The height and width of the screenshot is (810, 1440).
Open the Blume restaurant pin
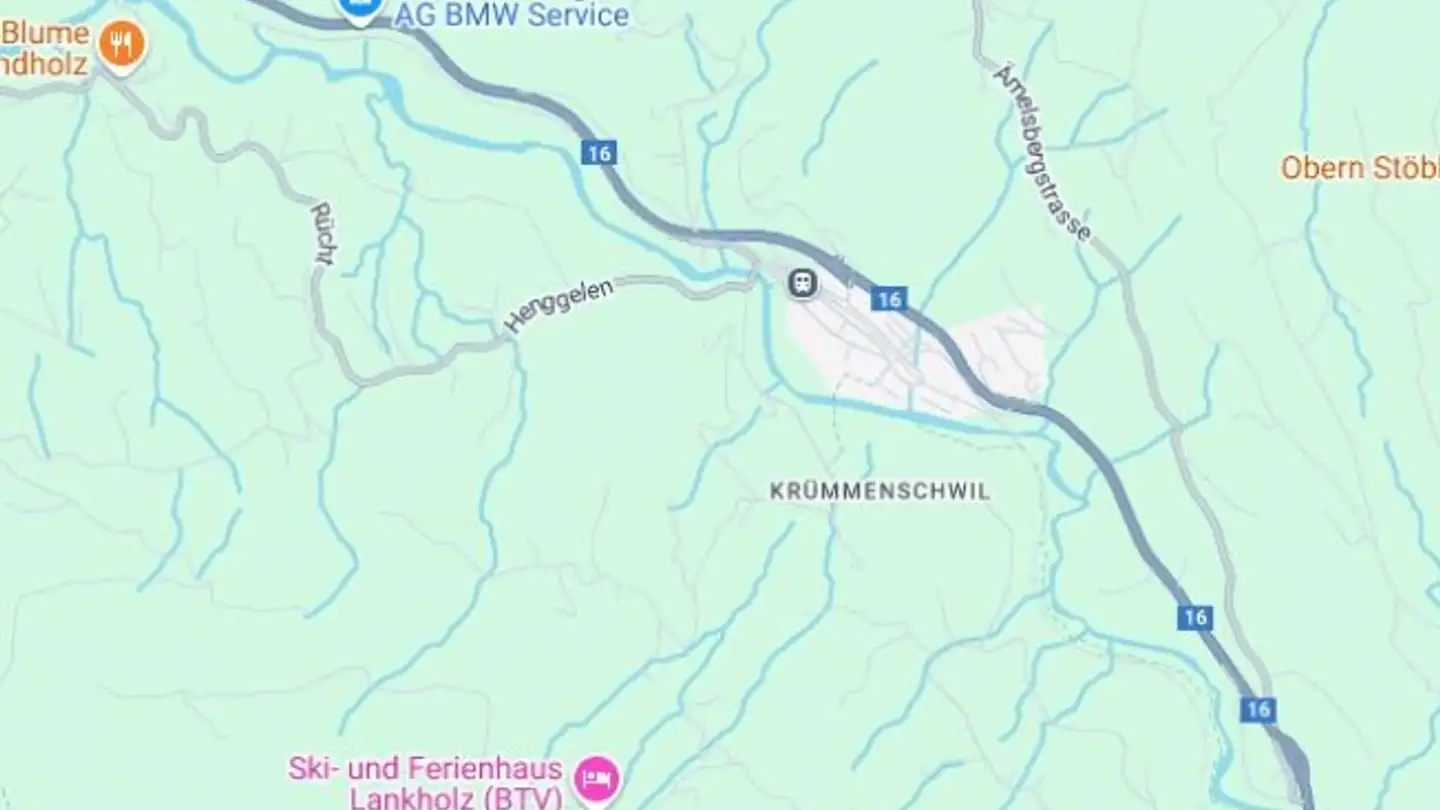click(x=122, y=43)
